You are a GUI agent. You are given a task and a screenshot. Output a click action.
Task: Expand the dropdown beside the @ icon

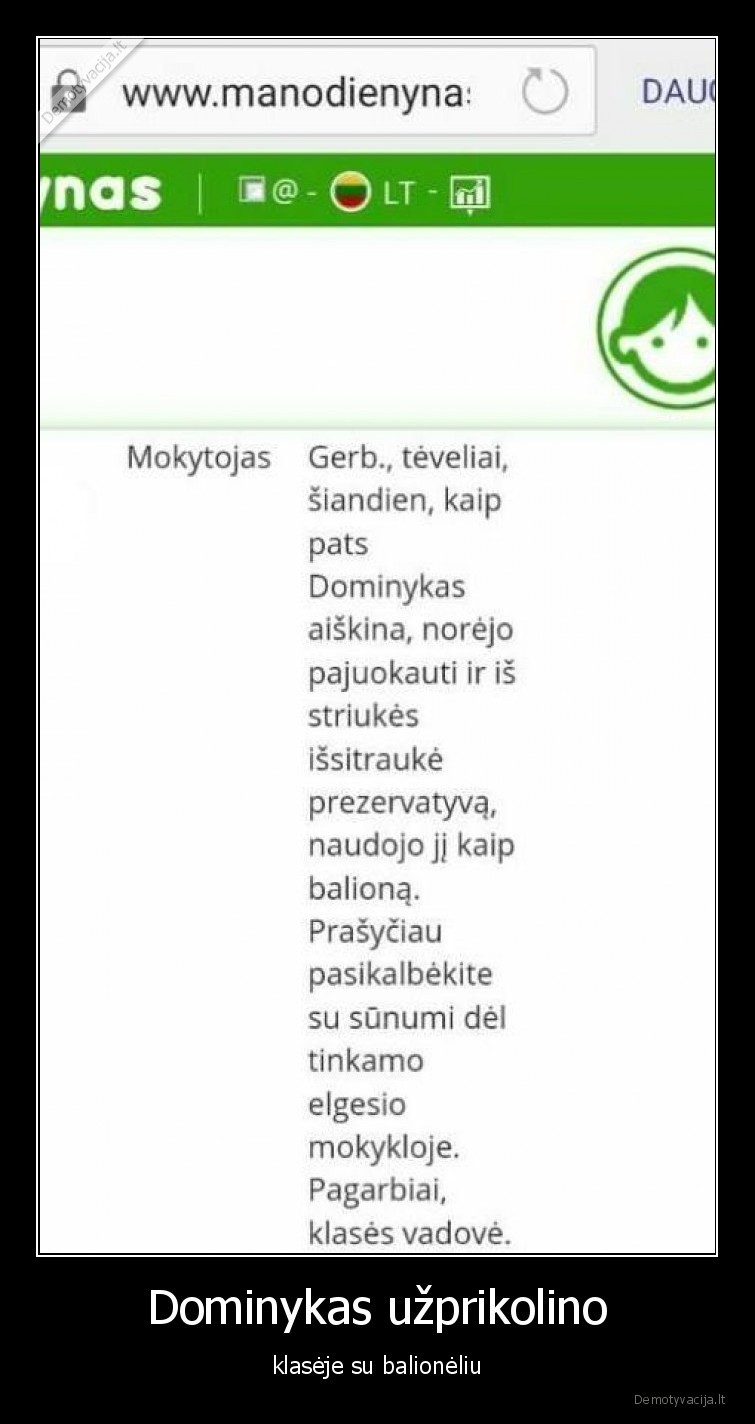coord(311,194)
